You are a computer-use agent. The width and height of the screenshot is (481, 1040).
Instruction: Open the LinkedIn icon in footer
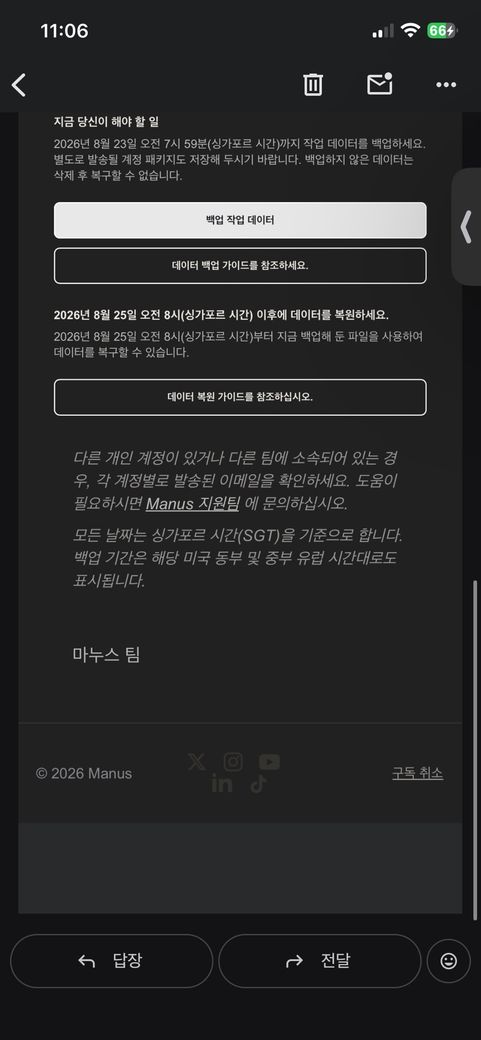(x=222, y=784)
